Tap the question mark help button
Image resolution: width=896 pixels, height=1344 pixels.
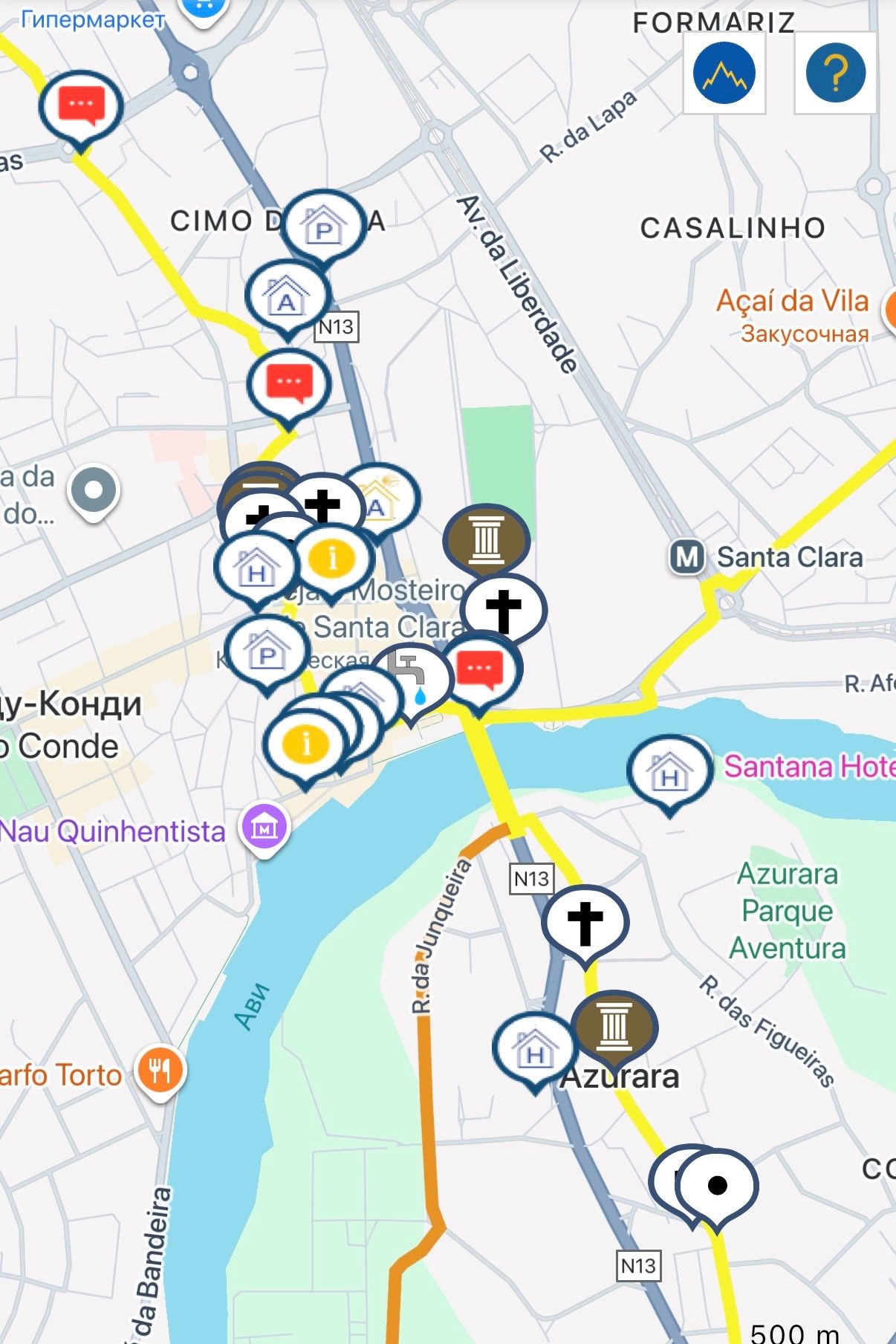[x=835, y=73]
